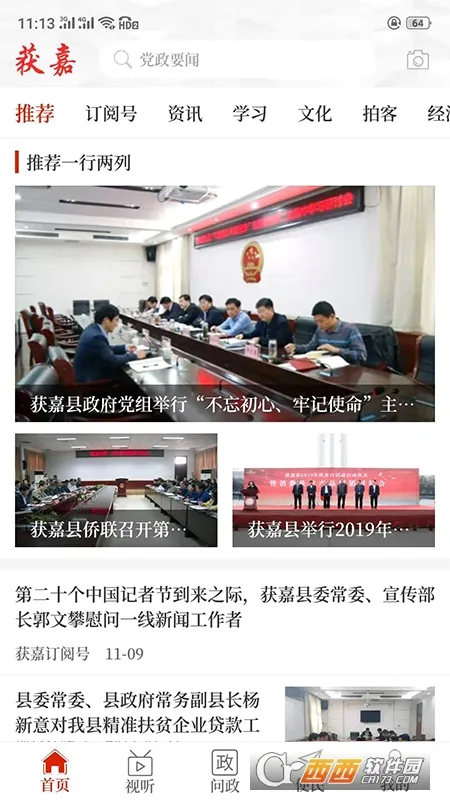Open the 拍客 tab
This screenshot has width=450, height=800.
(380, 113)
